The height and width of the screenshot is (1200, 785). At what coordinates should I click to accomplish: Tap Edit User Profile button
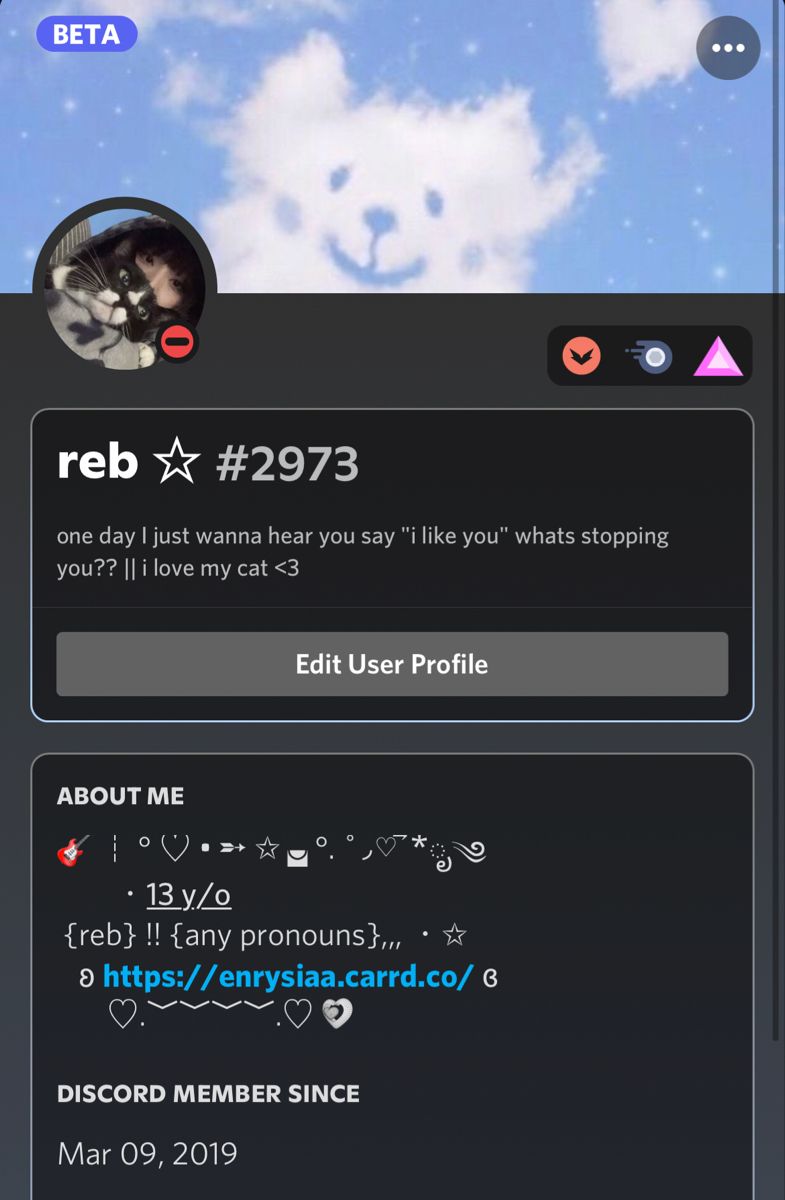point(392,664)
